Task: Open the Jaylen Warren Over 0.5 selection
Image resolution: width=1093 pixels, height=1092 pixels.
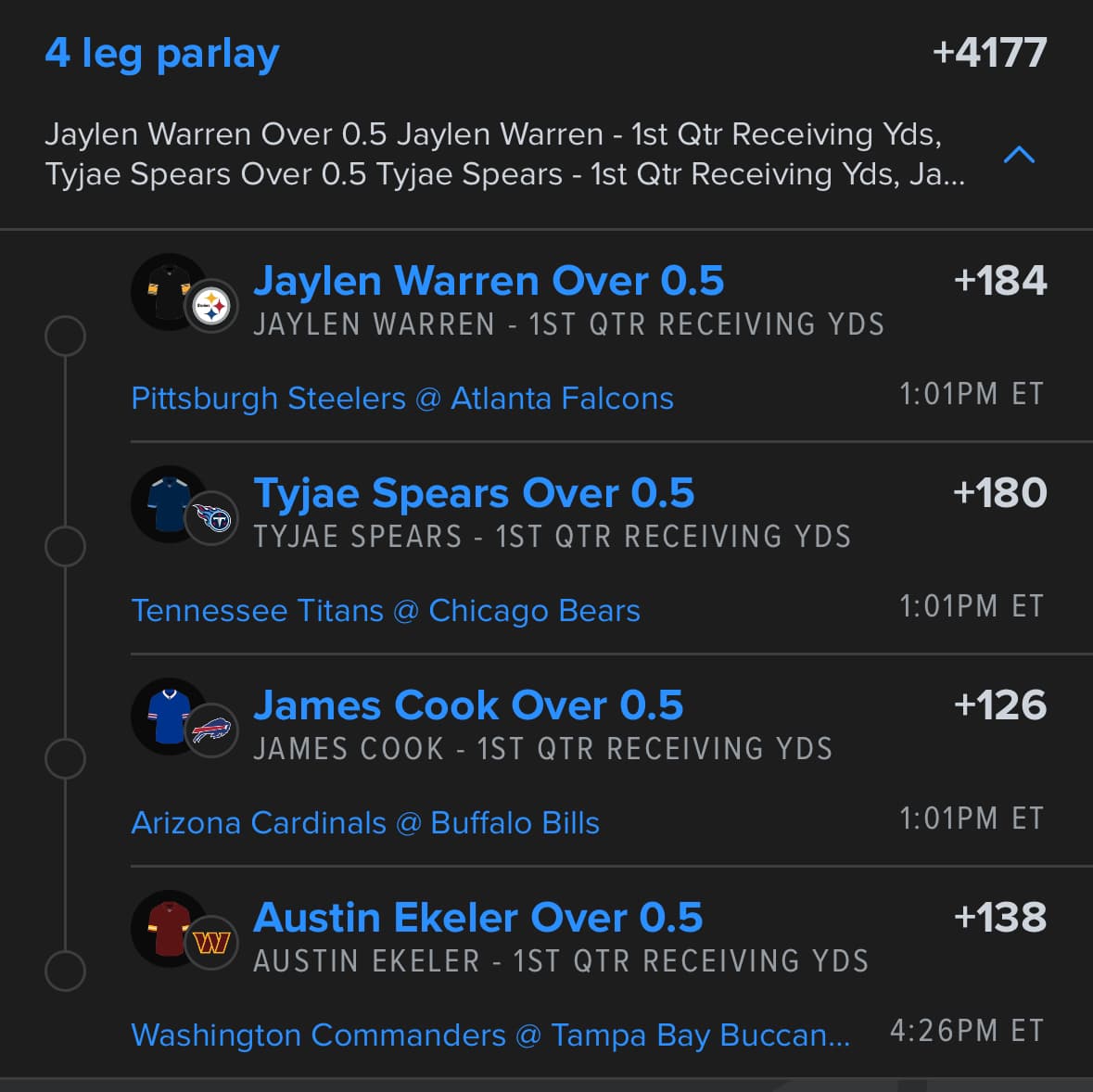Action: 488,282
